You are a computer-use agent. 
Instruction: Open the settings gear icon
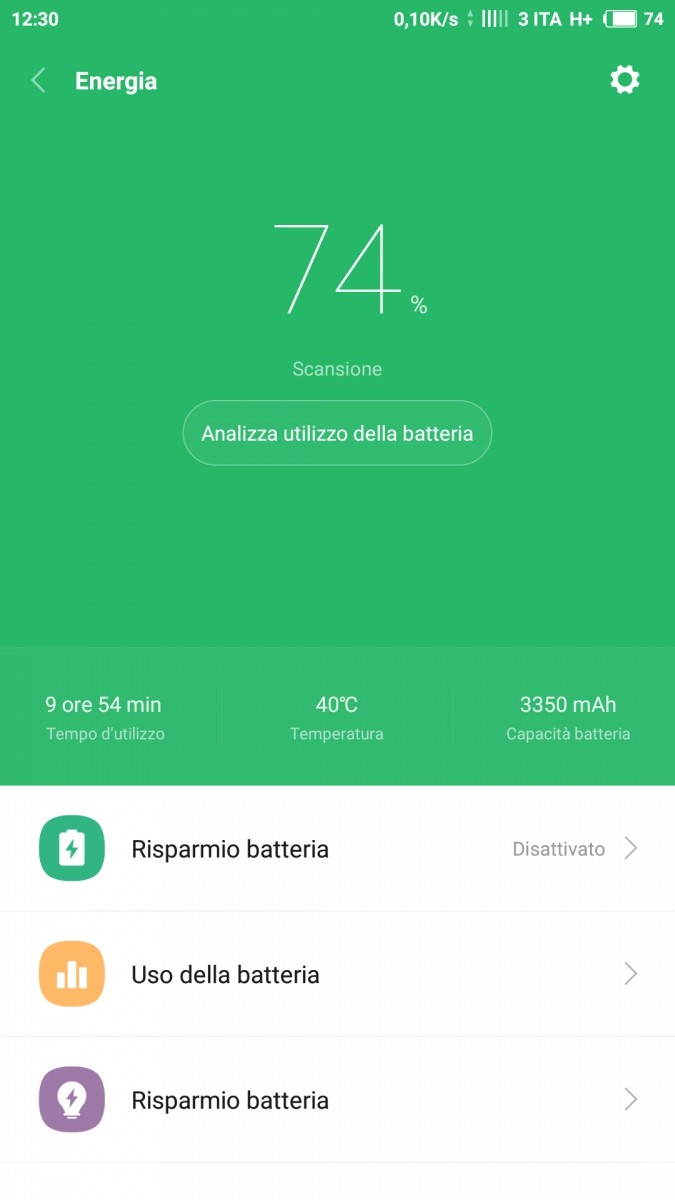click(625, 80)
